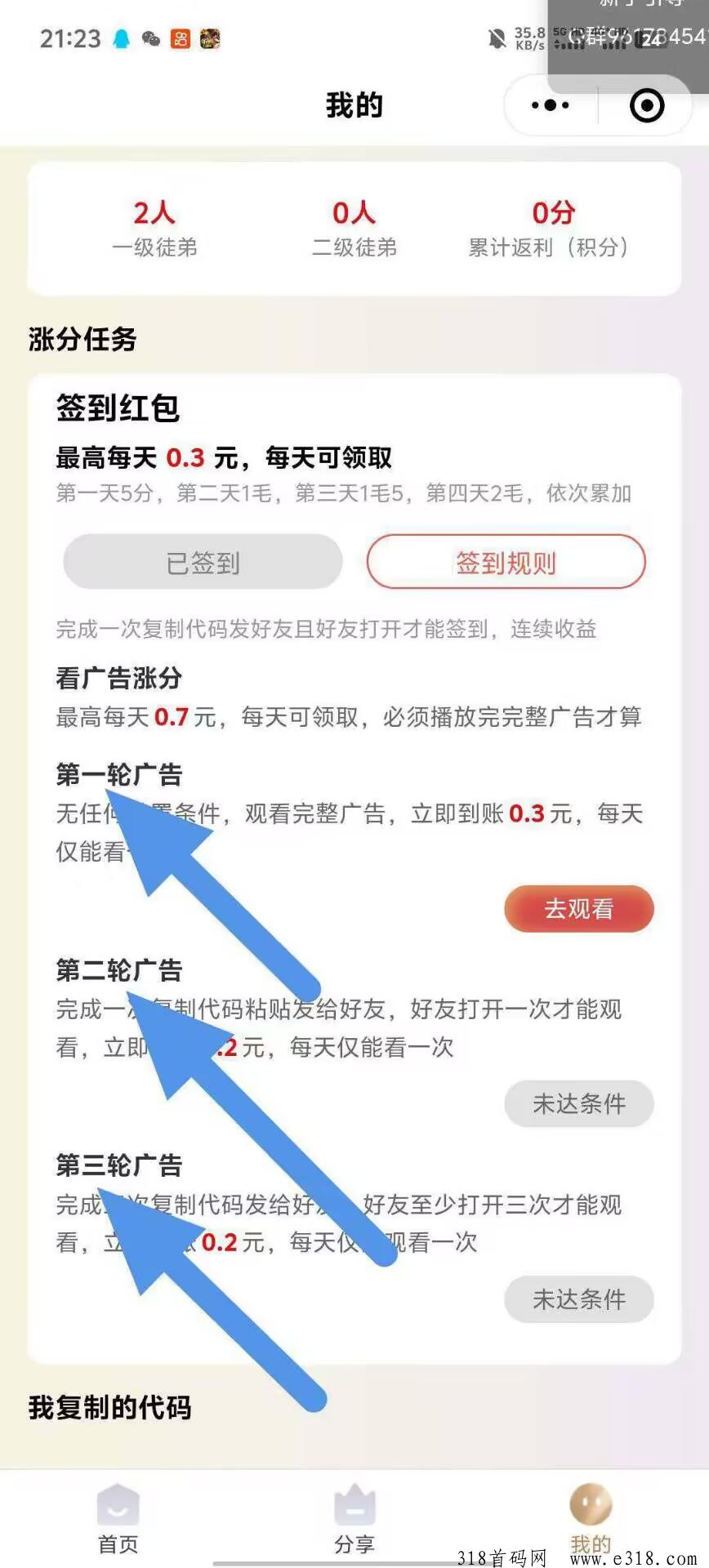Select the 我的 profile tab
Image resolution: width=709 pixels, height=1568 pixels.
coord(590,1519)
